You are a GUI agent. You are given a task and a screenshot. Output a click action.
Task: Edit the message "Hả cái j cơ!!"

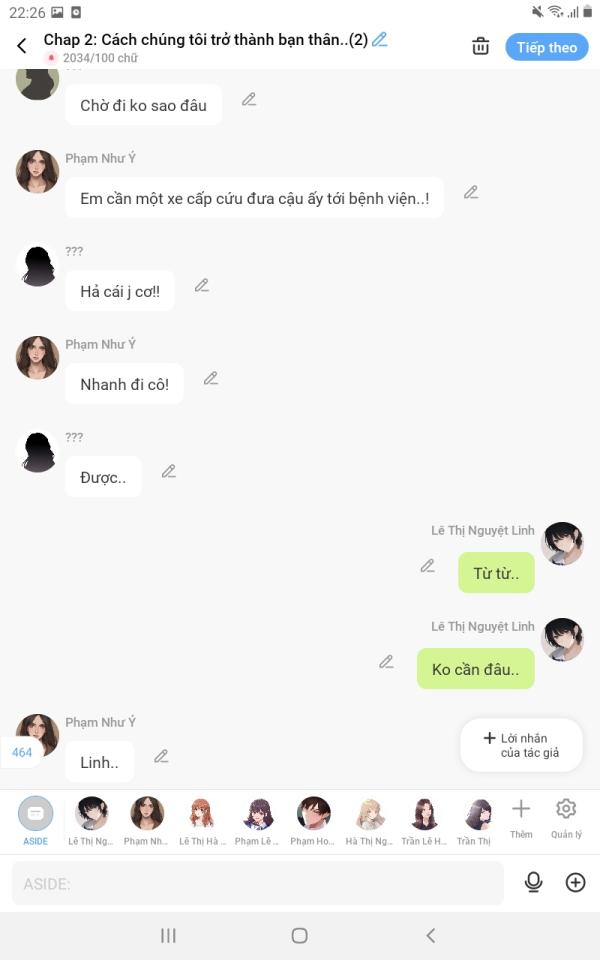tap(202, 285)
